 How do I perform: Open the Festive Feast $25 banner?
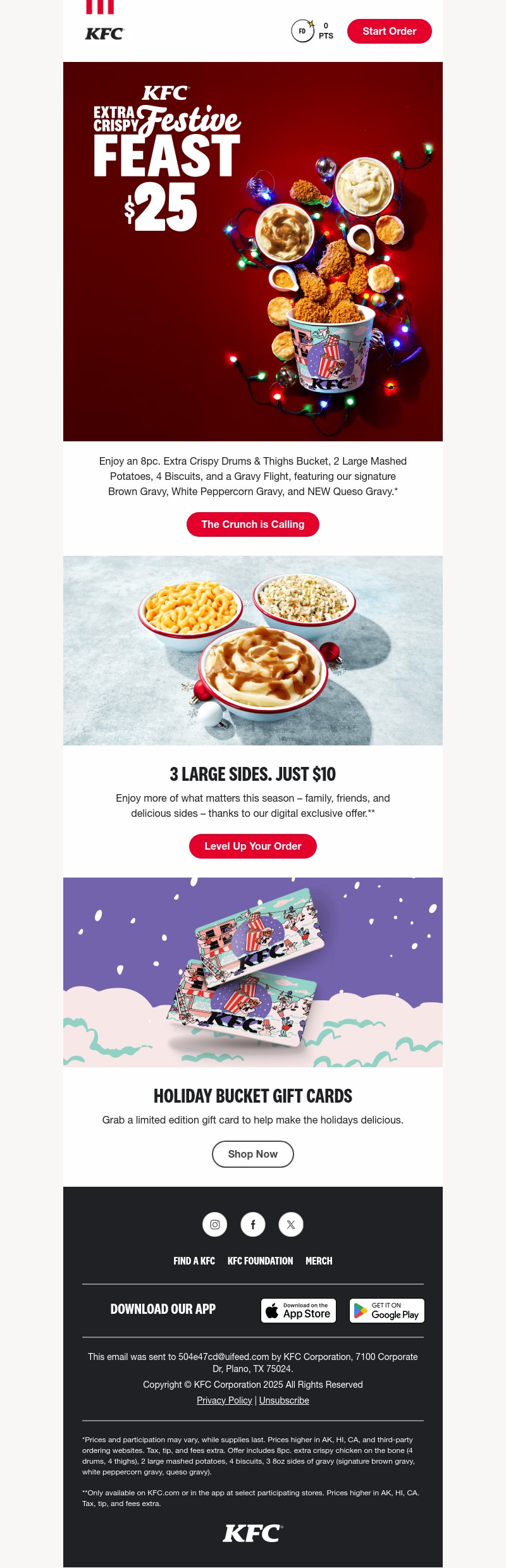click(253, 251)
